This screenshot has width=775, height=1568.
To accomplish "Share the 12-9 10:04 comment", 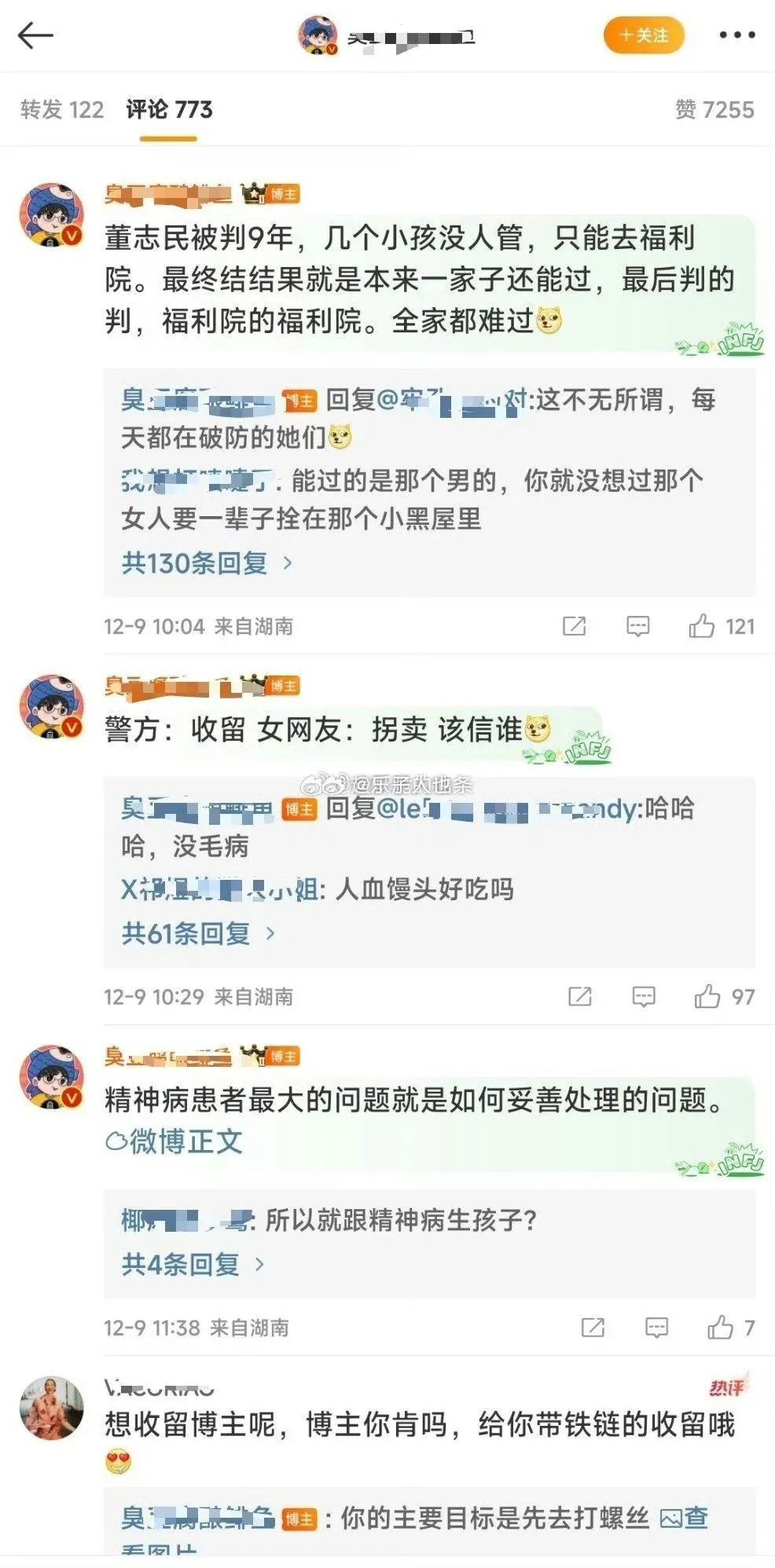I will pyautogui.click(x=574, y=626).
